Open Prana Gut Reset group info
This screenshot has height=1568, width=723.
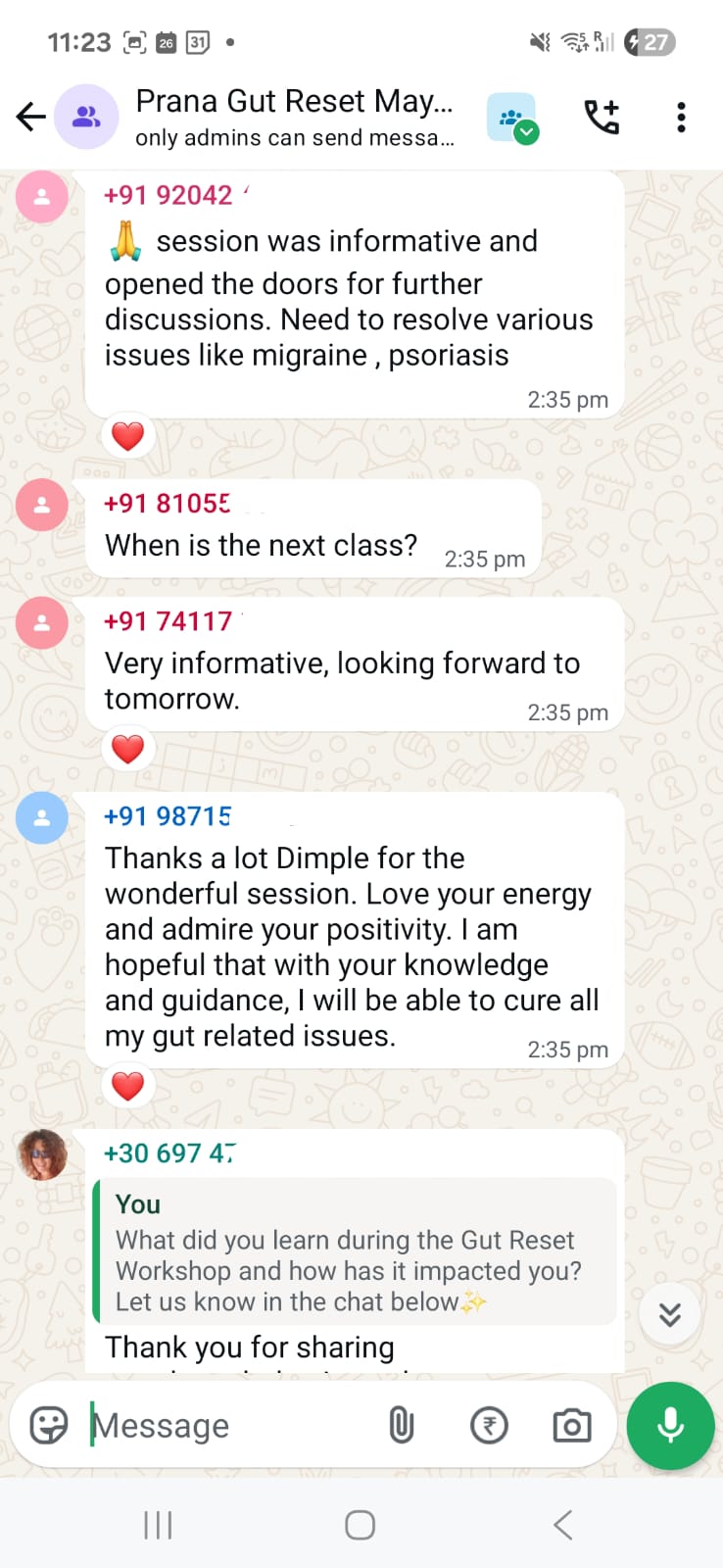294,117
